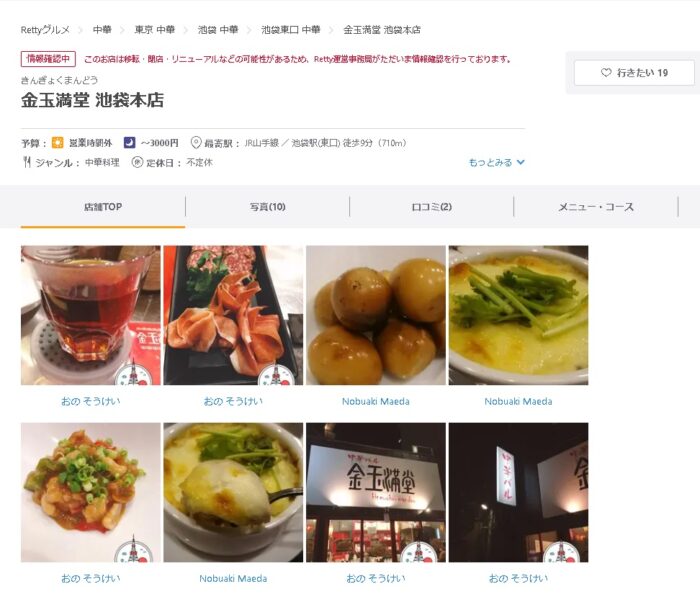The width and height of the screenshot is (700, 607).
Task: Tap the 行きたい heart button
Action: [x=634, y=73]
